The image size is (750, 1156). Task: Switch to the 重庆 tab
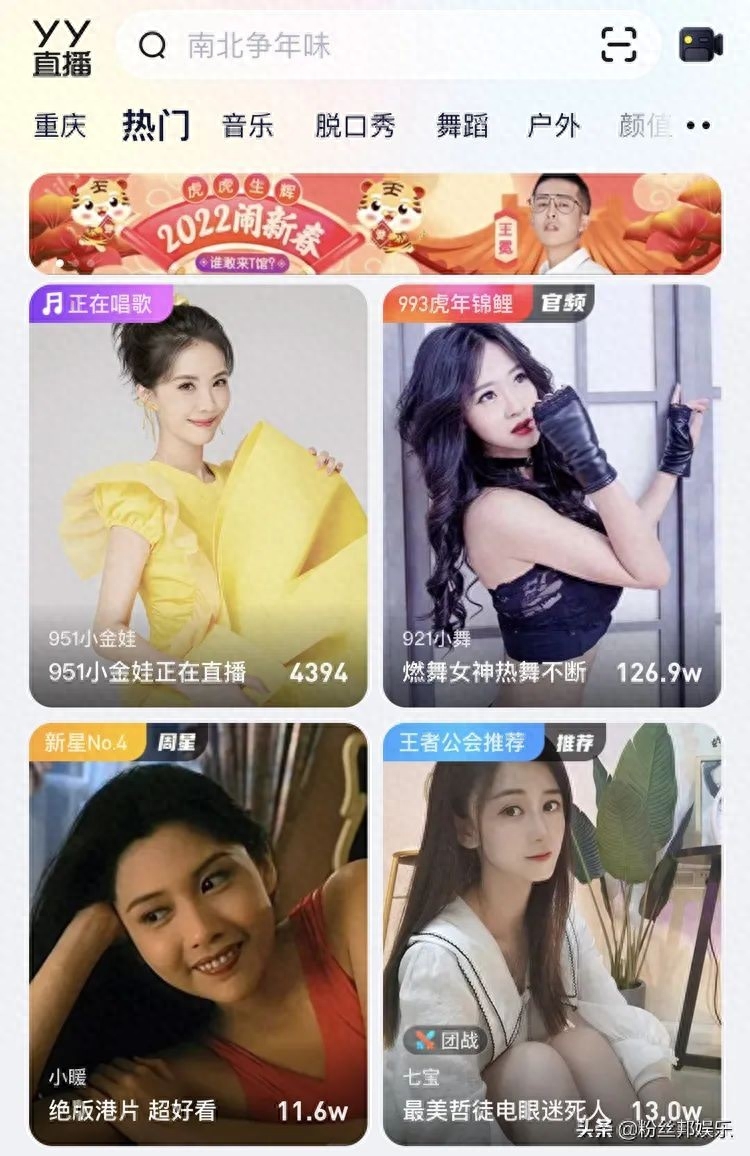coord(60,126)
